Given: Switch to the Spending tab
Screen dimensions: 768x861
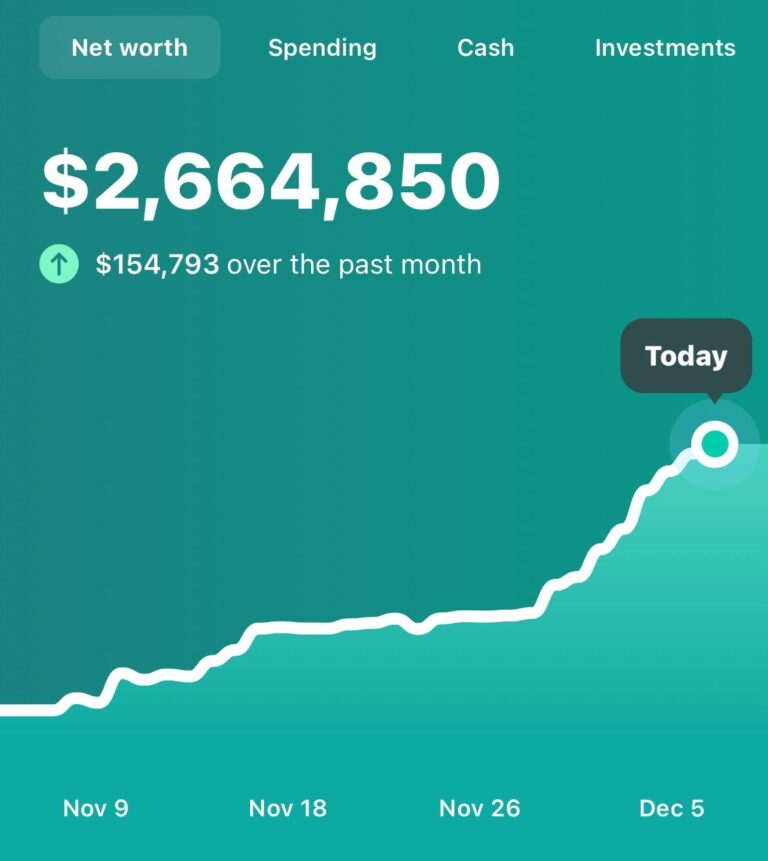Looking at the screenshot, I should tap(322, 47).
